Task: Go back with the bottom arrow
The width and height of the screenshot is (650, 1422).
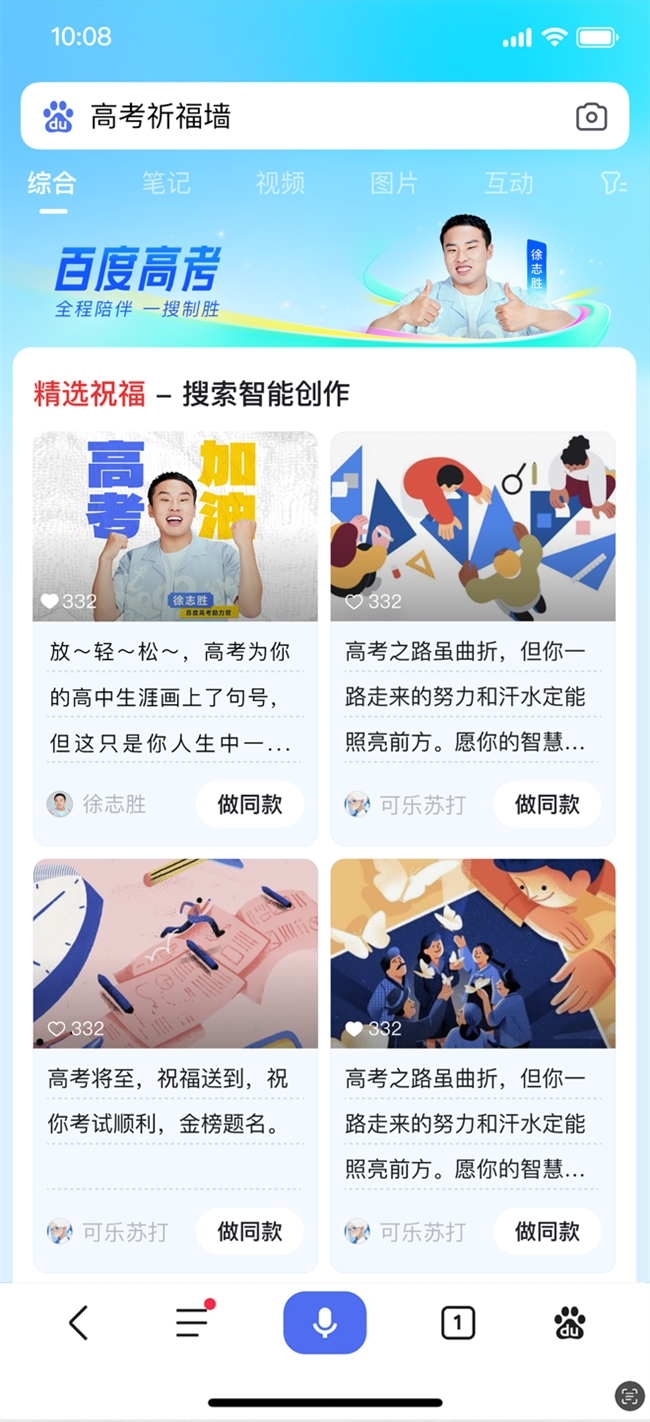Action: (79, 1323)
